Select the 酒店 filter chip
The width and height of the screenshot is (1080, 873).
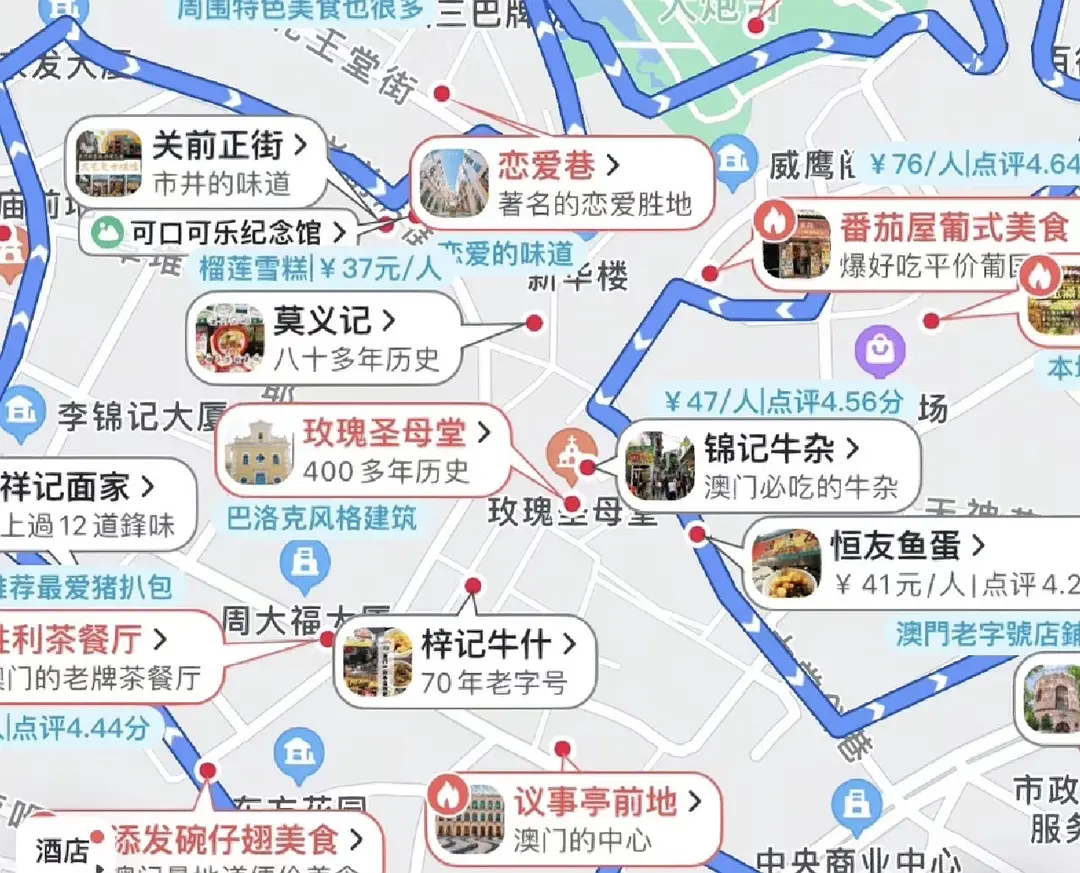[62, 852]
